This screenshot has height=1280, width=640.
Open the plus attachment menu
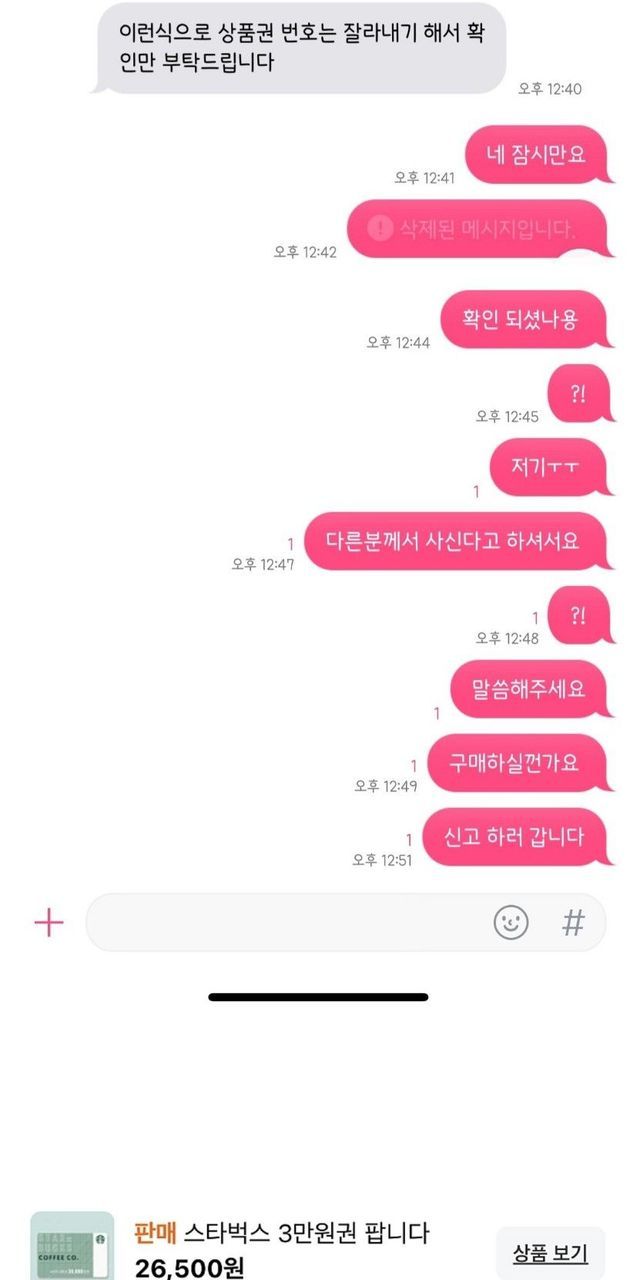point(48,922)
